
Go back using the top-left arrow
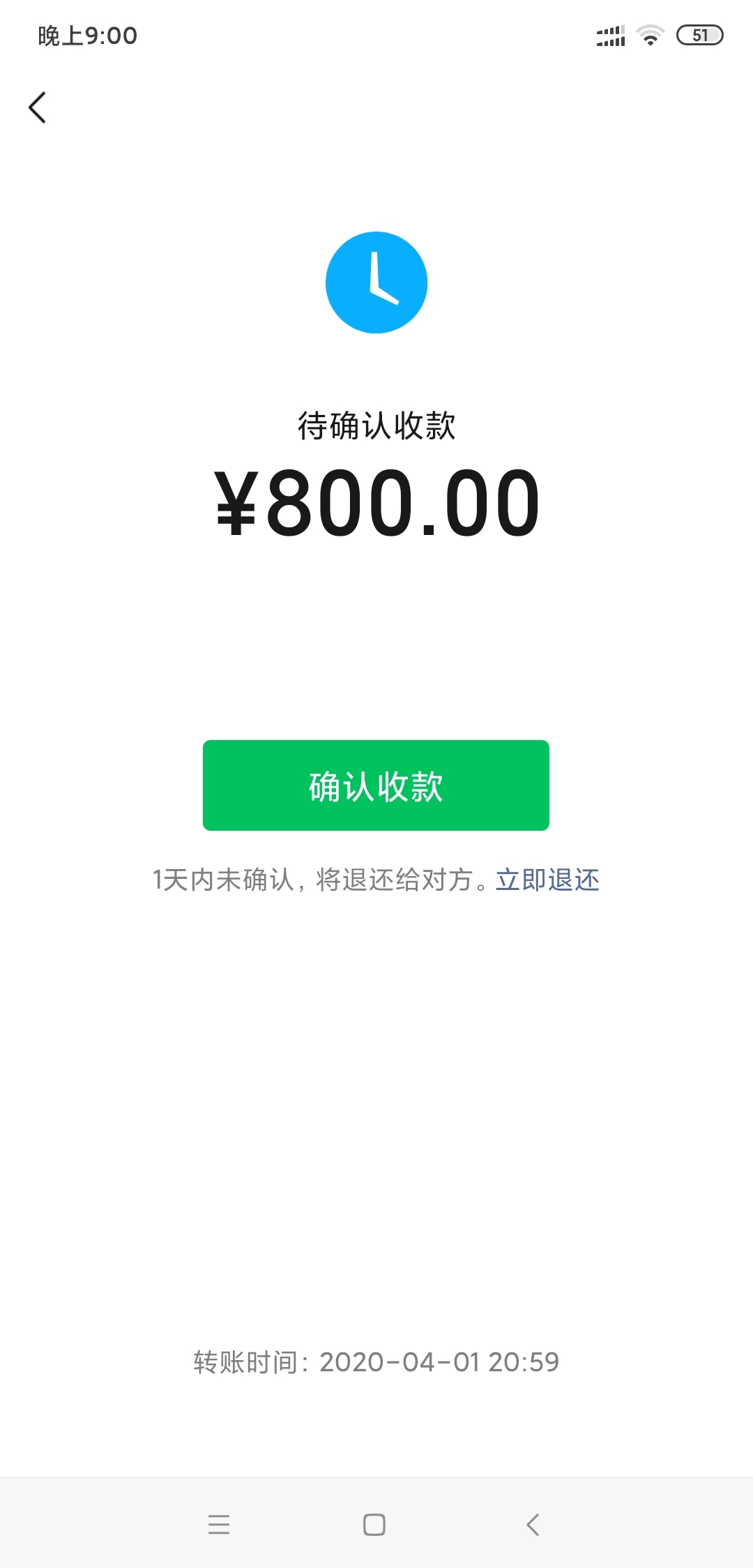coord(38,107)
